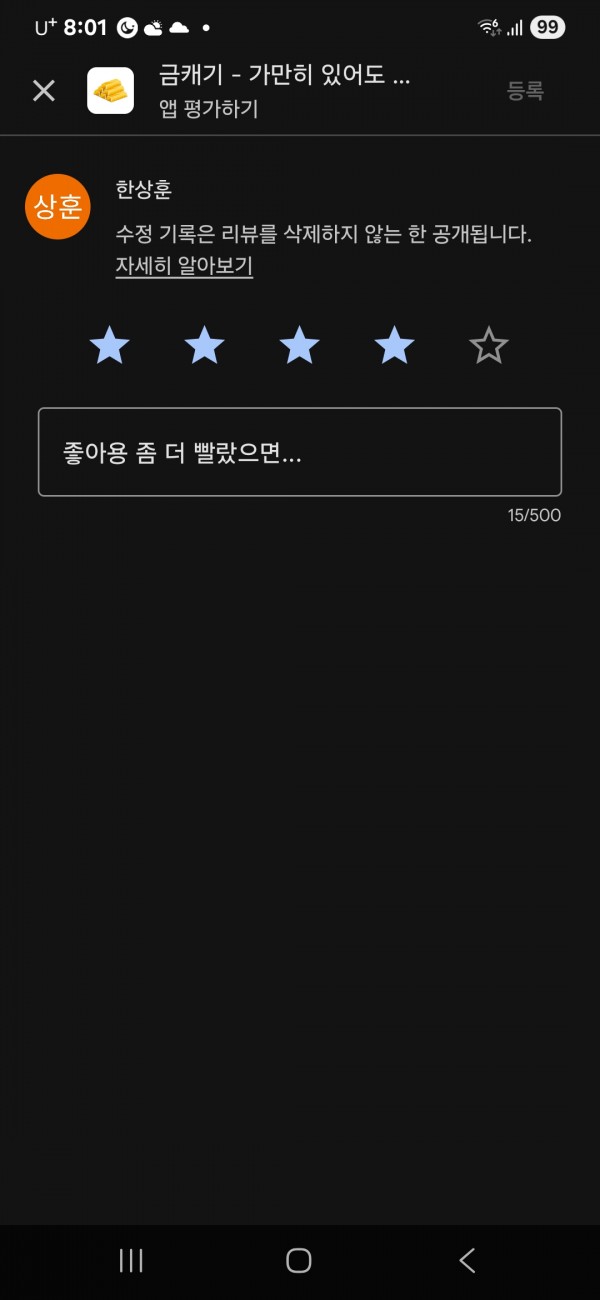The height and width of the screenshot is (1300, 600).
Task: Edit the review text field
Action: [300, 452]
